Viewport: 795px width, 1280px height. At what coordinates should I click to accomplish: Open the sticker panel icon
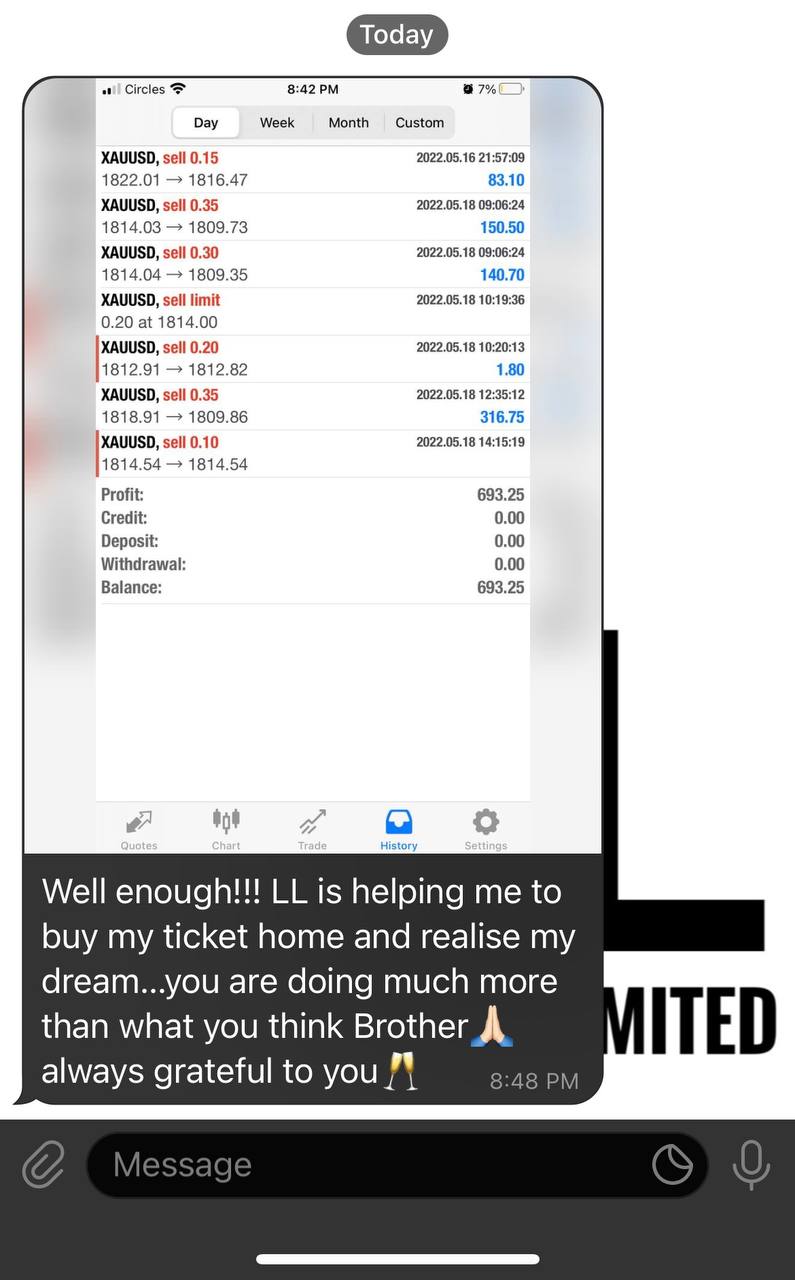pos(672,1165)
